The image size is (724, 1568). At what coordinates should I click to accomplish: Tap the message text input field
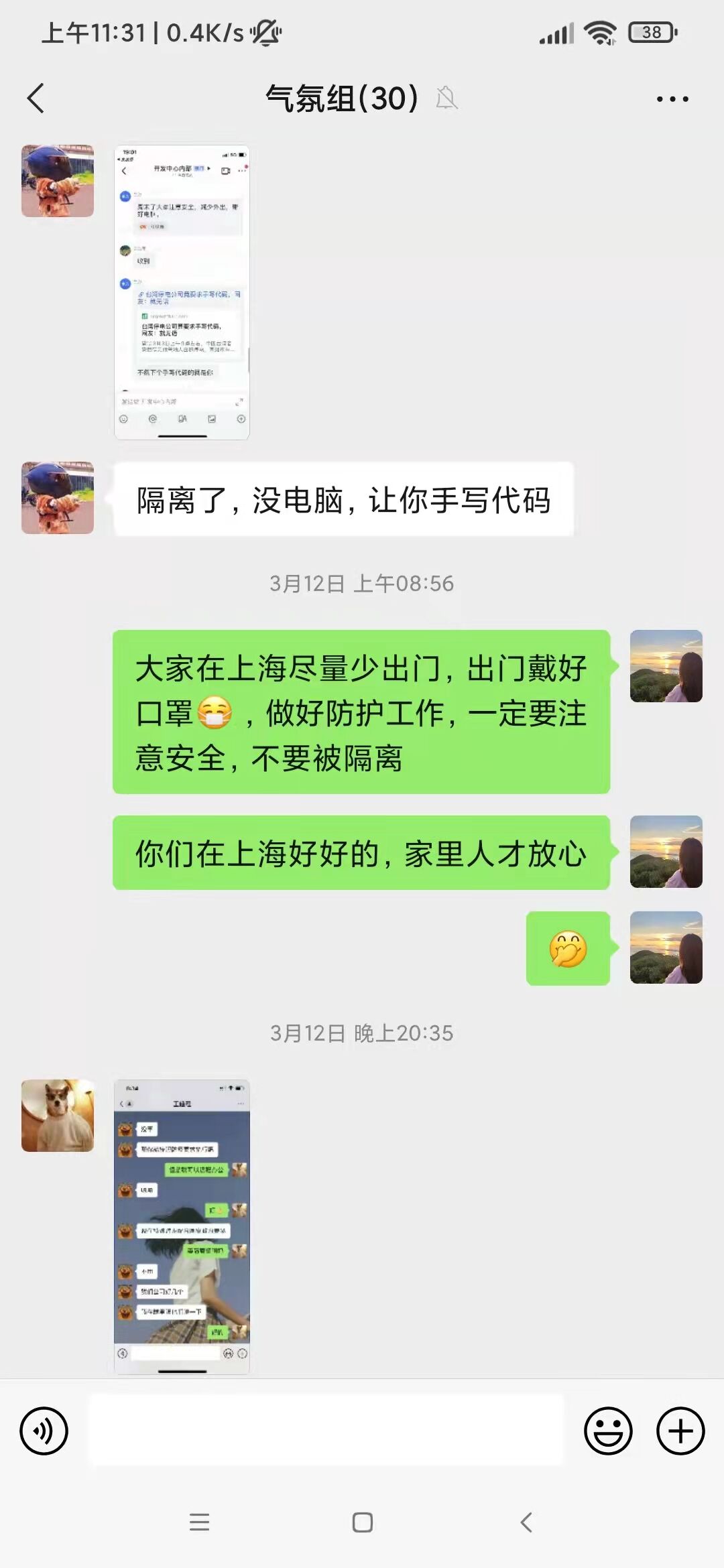(326, 1431)
